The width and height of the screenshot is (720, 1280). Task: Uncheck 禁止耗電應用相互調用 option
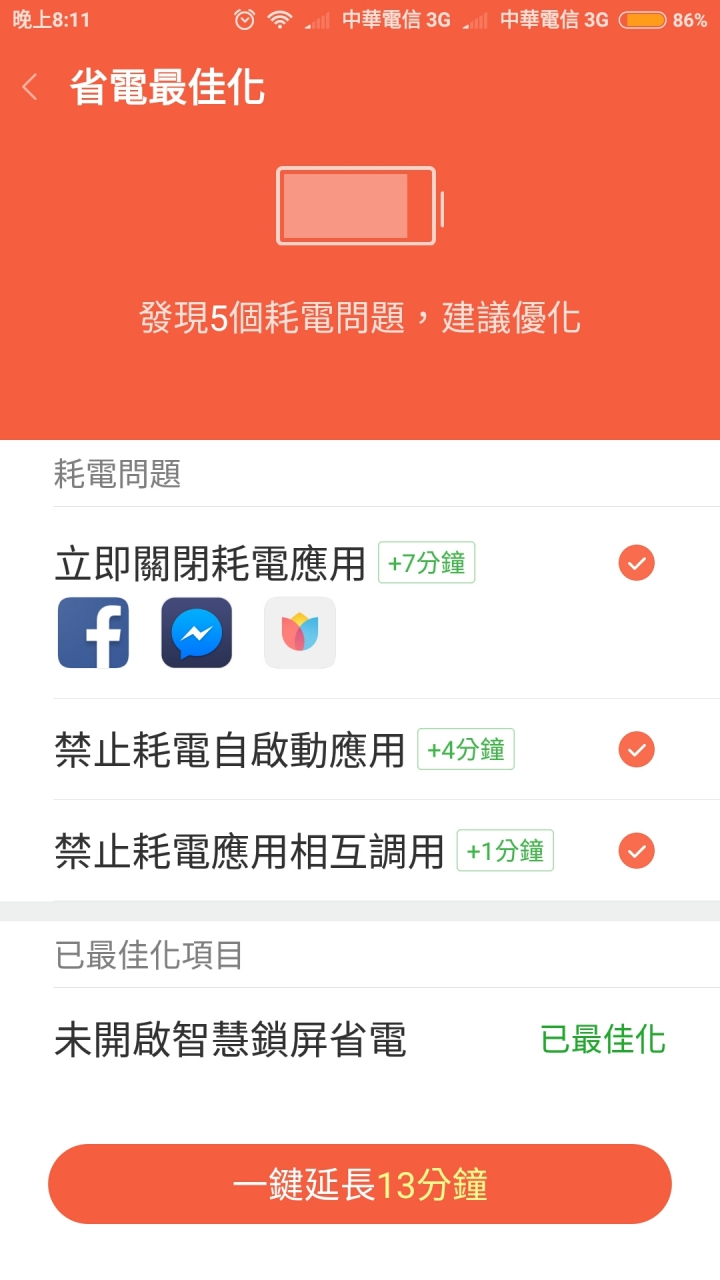coord(636,851)
